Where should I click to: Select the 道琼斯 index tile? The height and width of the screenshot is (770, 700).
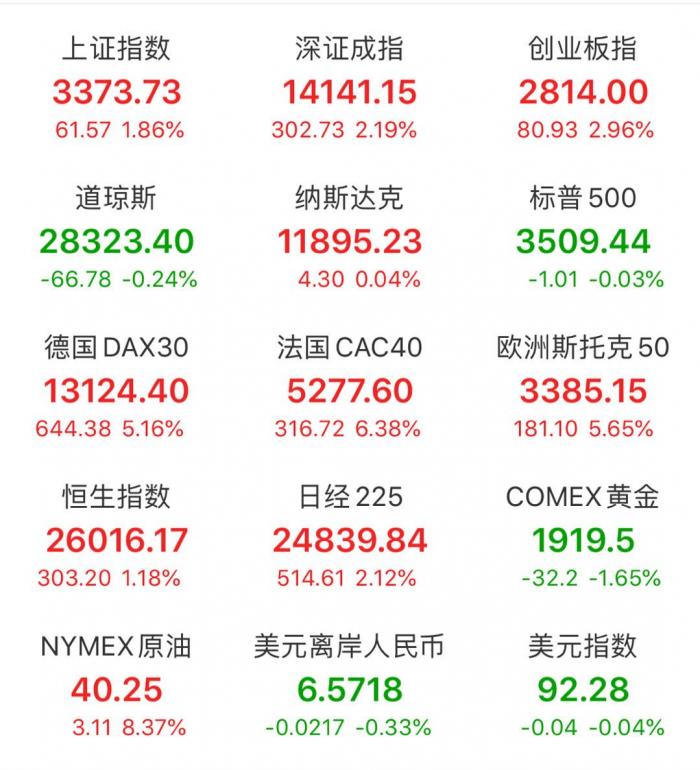(x=117, y=241)
